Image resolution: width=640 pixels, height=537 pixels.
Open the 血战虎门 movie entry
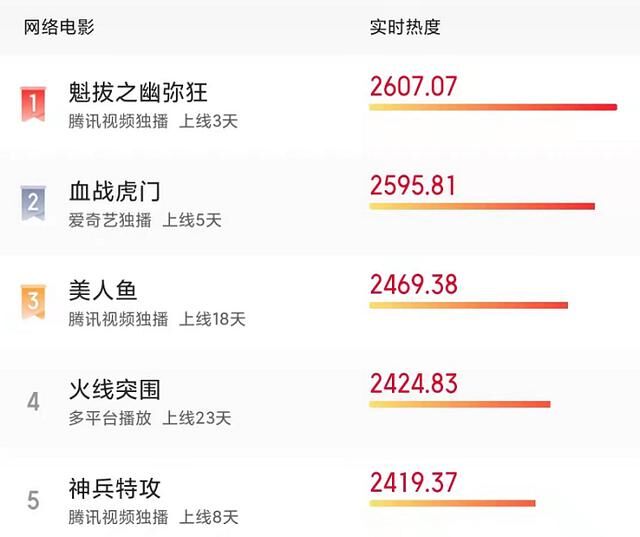pyautogui.click(x=114, y=192)
